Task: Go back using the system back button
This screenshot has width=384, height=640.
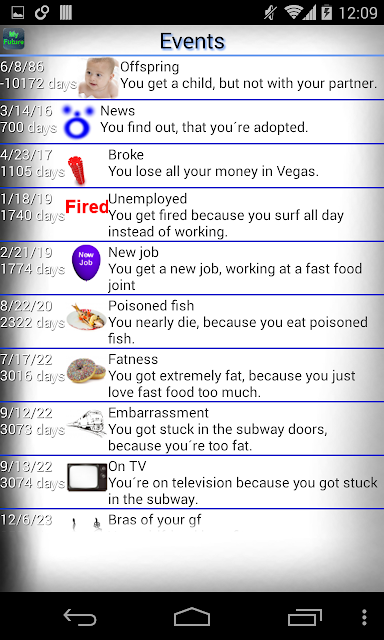Action: [80, 616]
